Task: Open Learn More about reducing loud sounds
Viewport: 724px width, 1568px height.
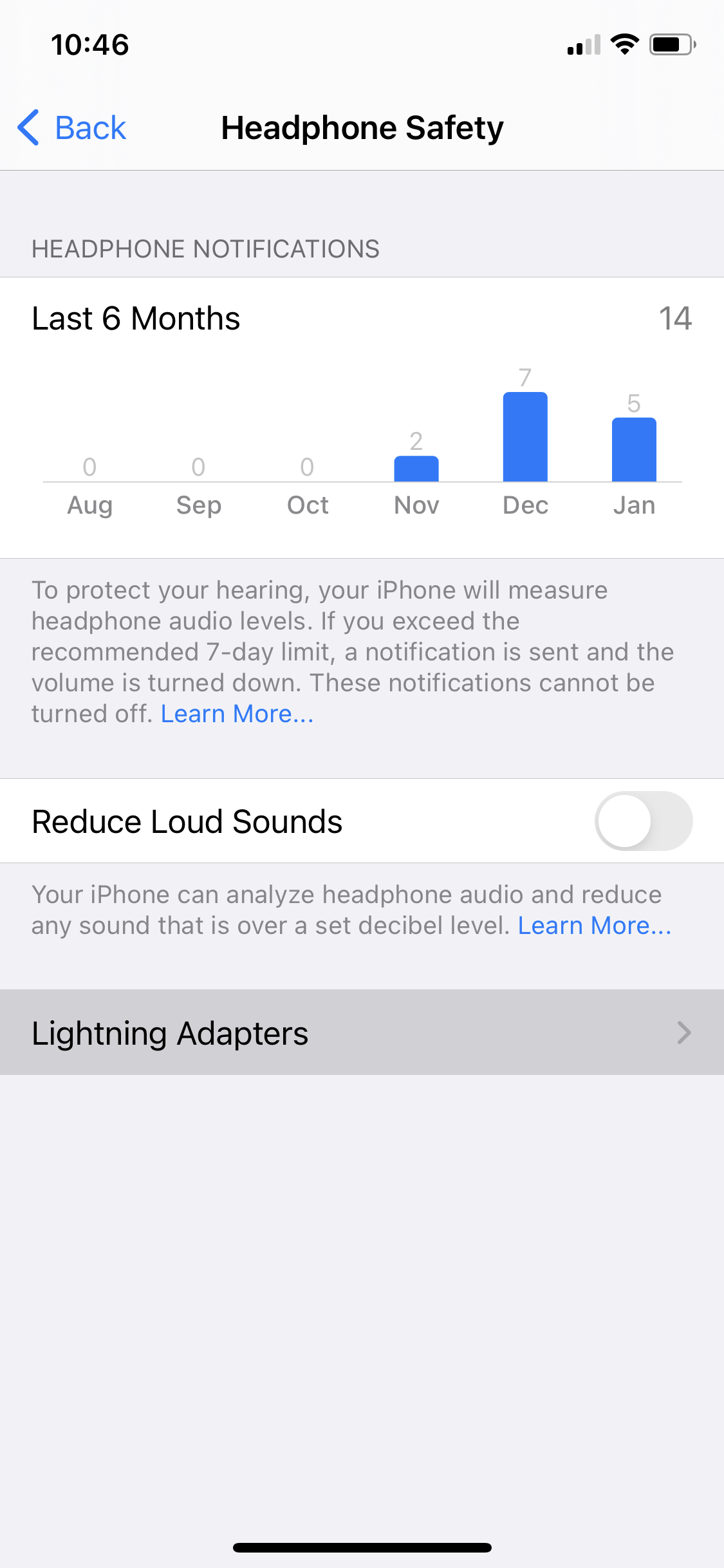Action: 594,926
